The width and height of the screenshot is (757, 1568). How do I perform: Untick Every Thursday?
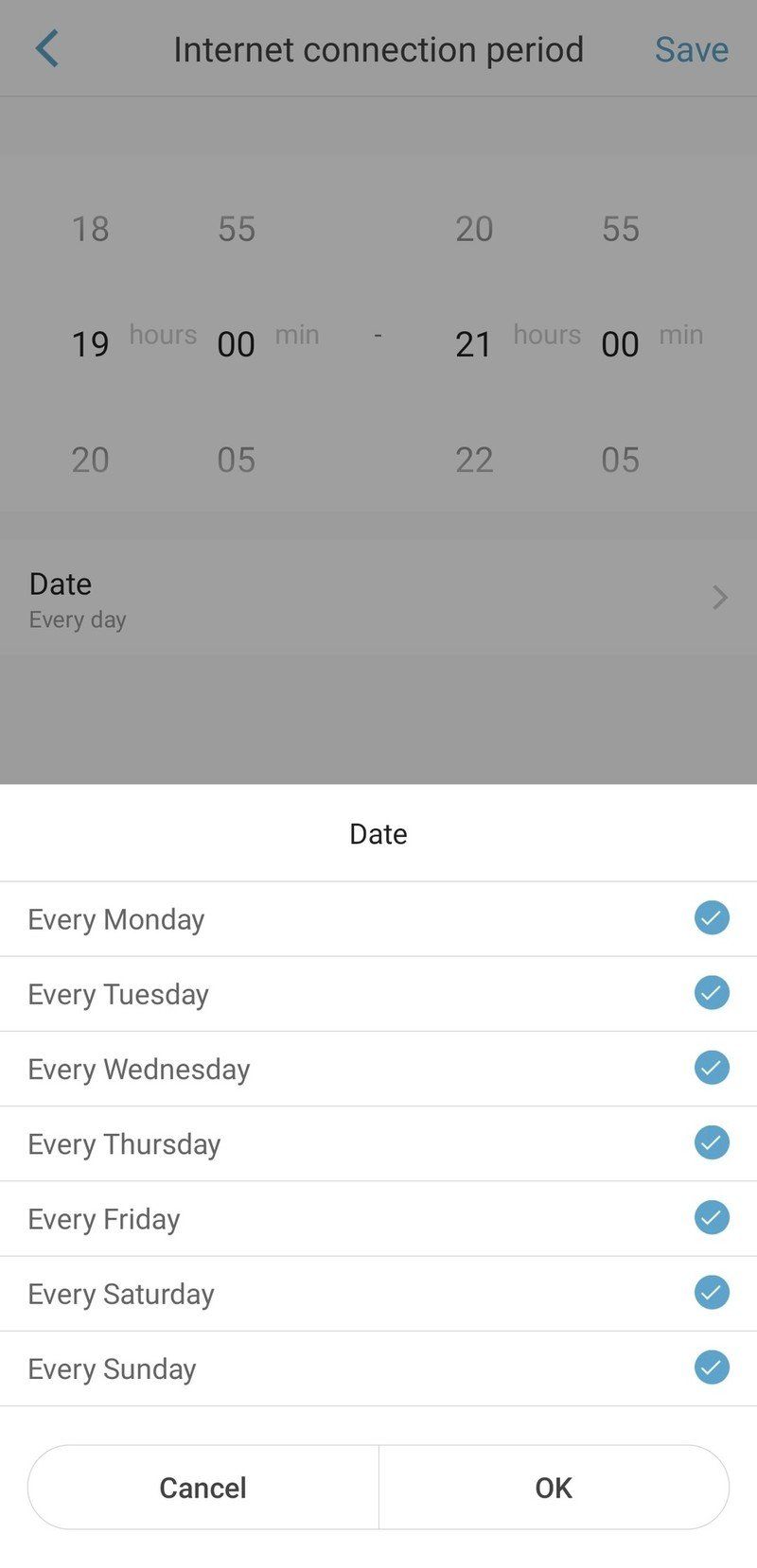(712, 1142)
